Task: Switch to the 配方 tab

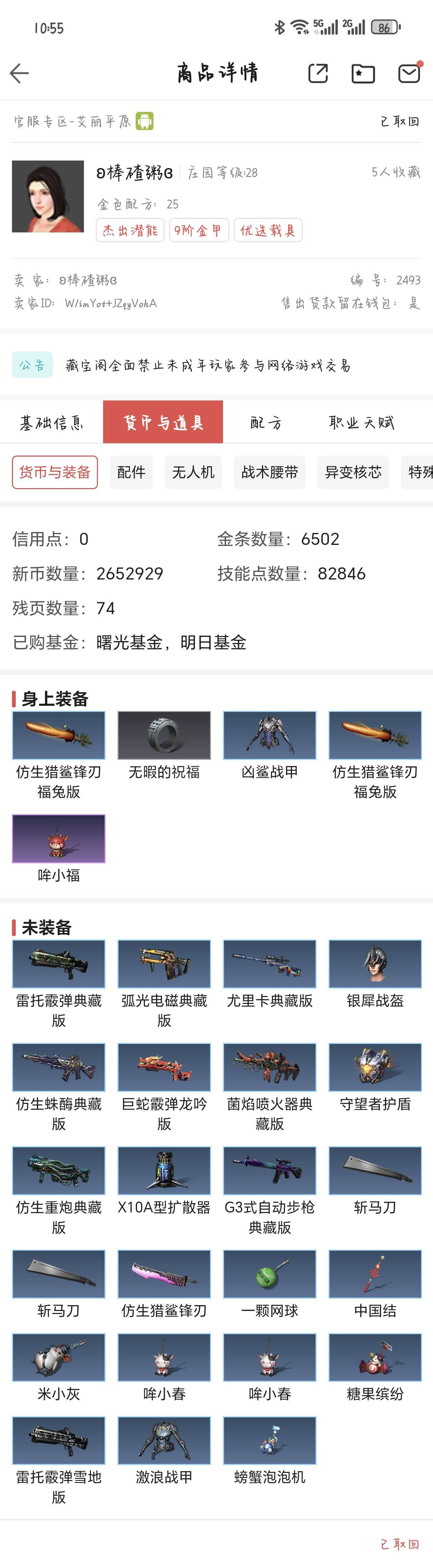Action: (x=266, y=422)
